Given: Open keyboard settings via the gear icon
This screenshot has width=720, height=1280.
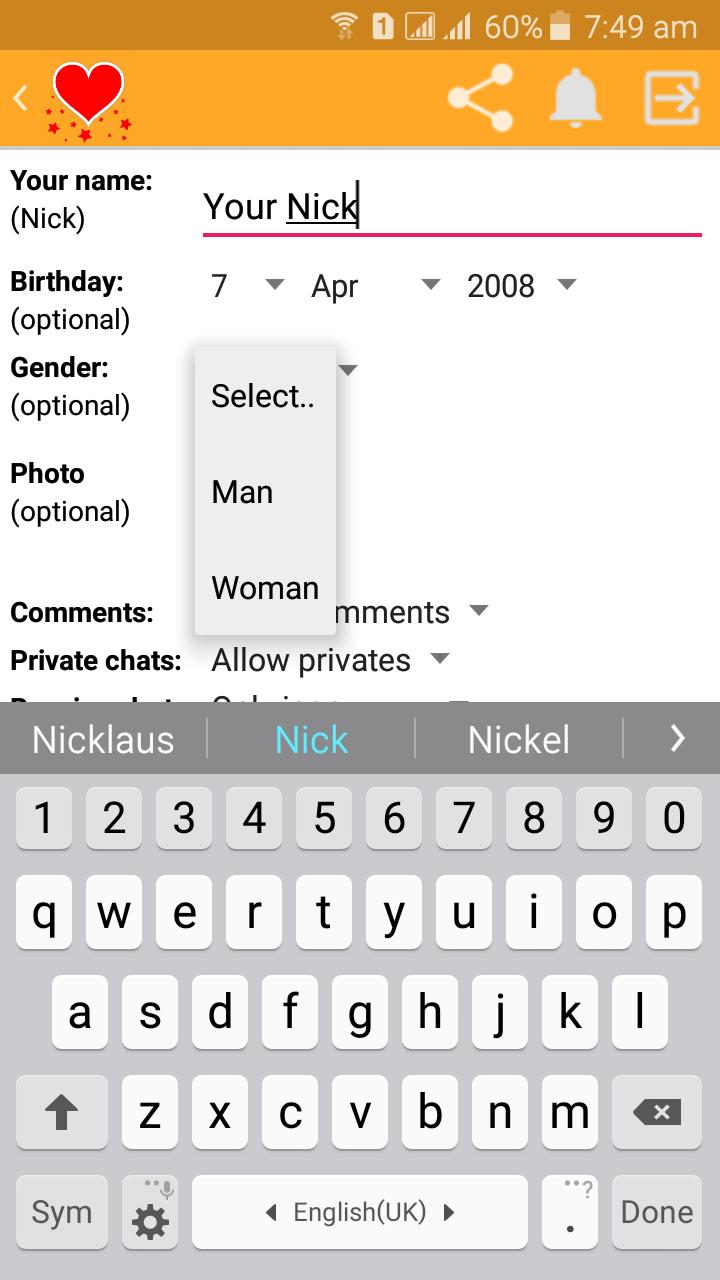Looking at the screenshot, I should click(150, 1212).
